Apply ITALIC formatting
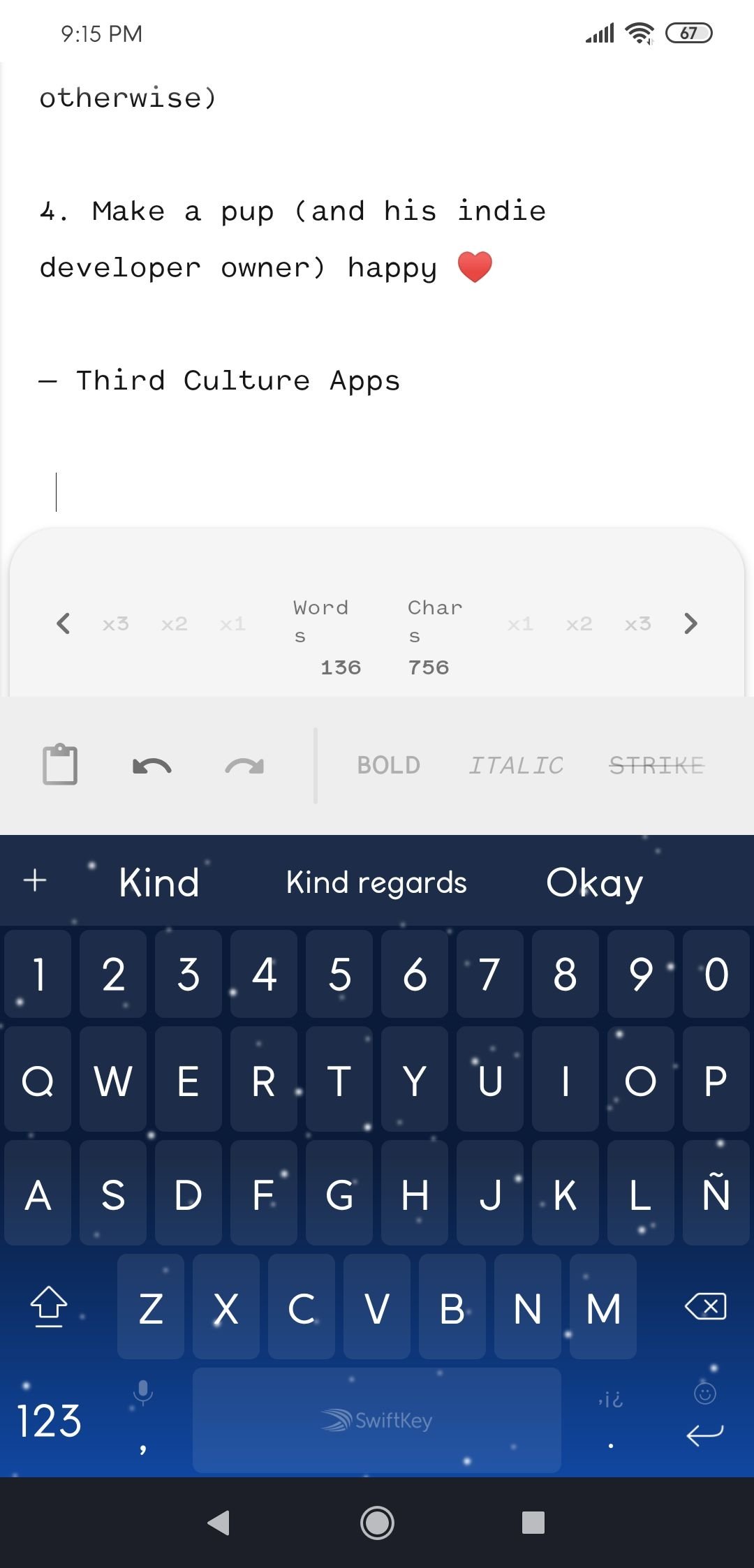The width and height of the screenshot is (754, 1568). (516, 766)
